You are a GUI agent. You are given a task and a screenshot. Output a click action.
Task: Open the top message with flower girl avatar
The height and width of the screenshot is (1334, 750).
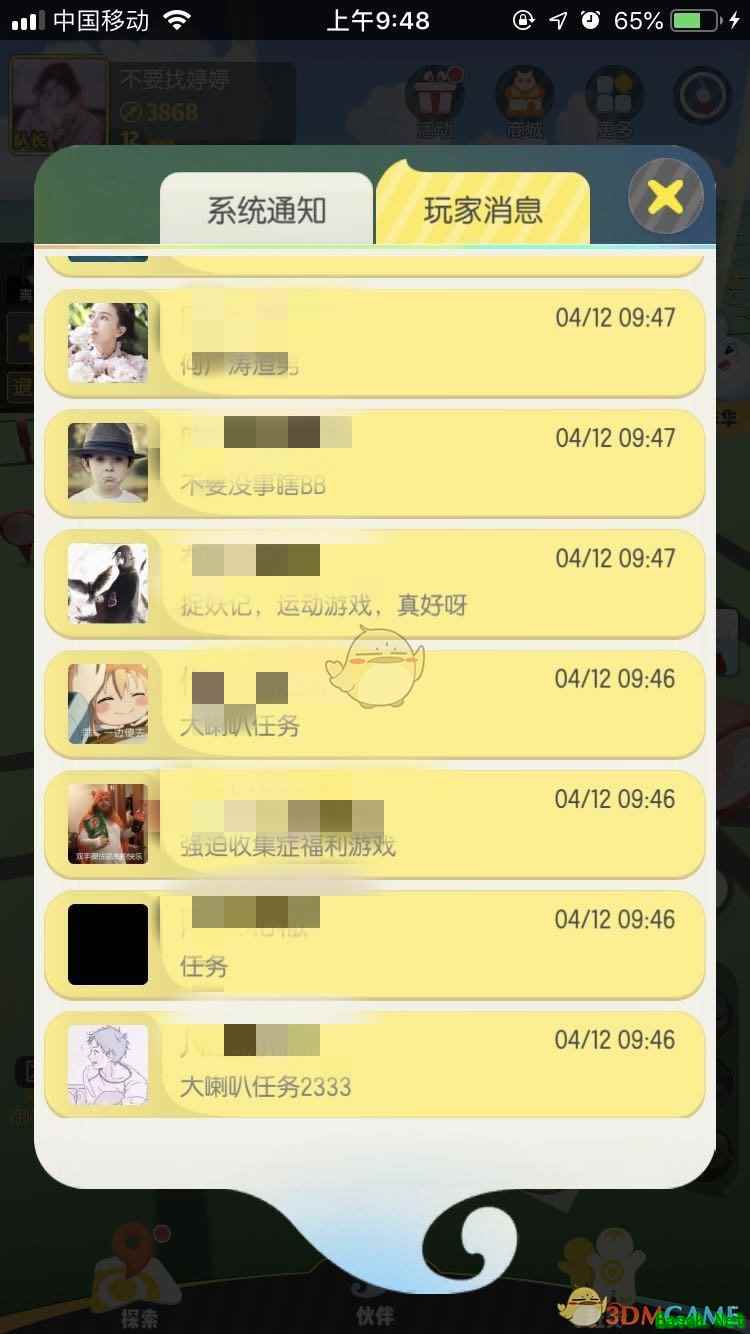(x=375, y=343)
